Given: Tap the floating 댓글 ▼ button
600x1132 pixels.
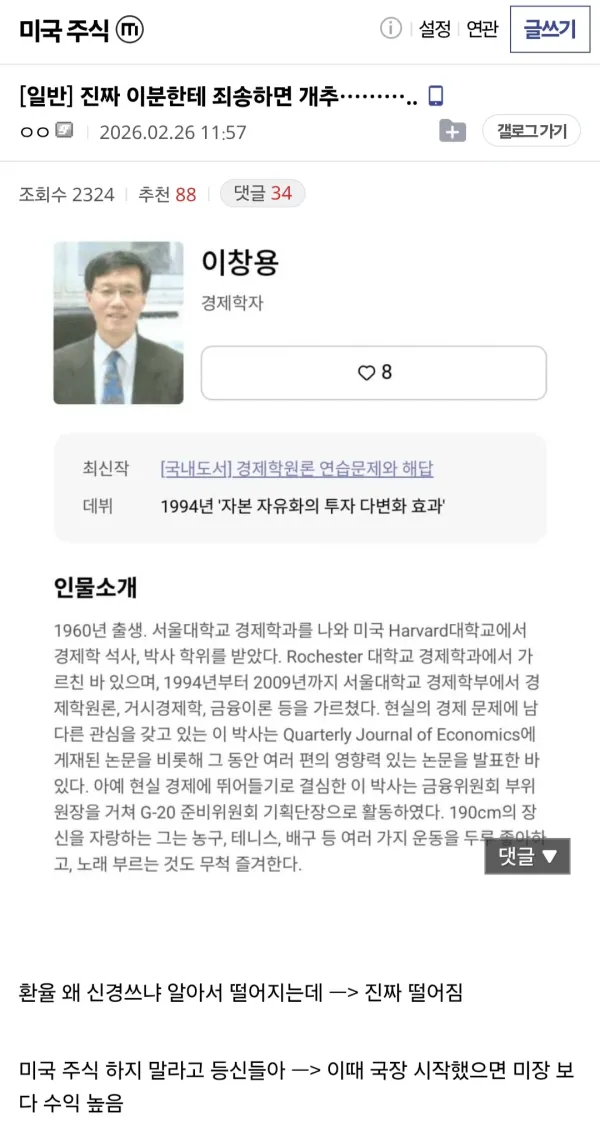Looking at the screenshot, I should coord(527,856).
